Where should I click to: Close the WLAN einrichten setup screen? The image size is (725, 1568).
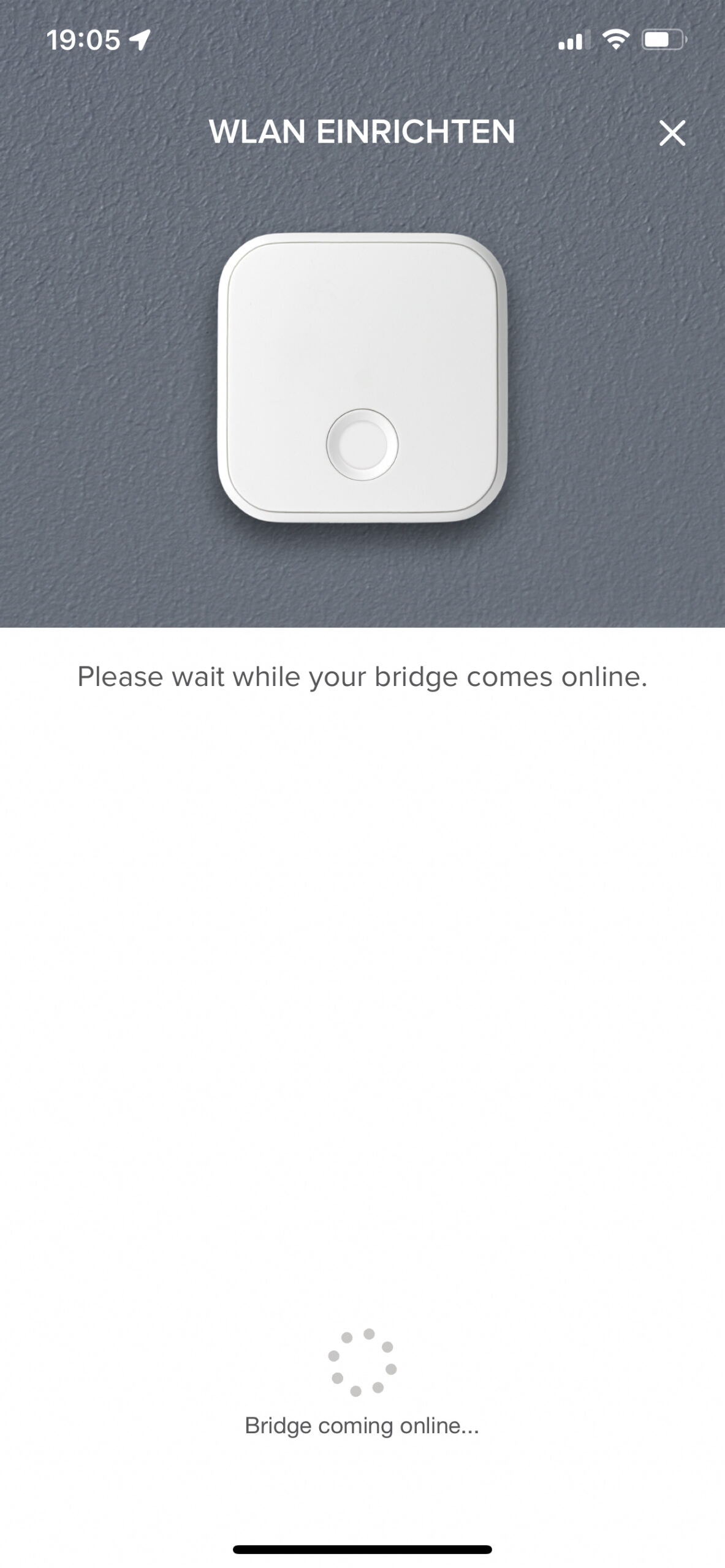pos(672,133)
